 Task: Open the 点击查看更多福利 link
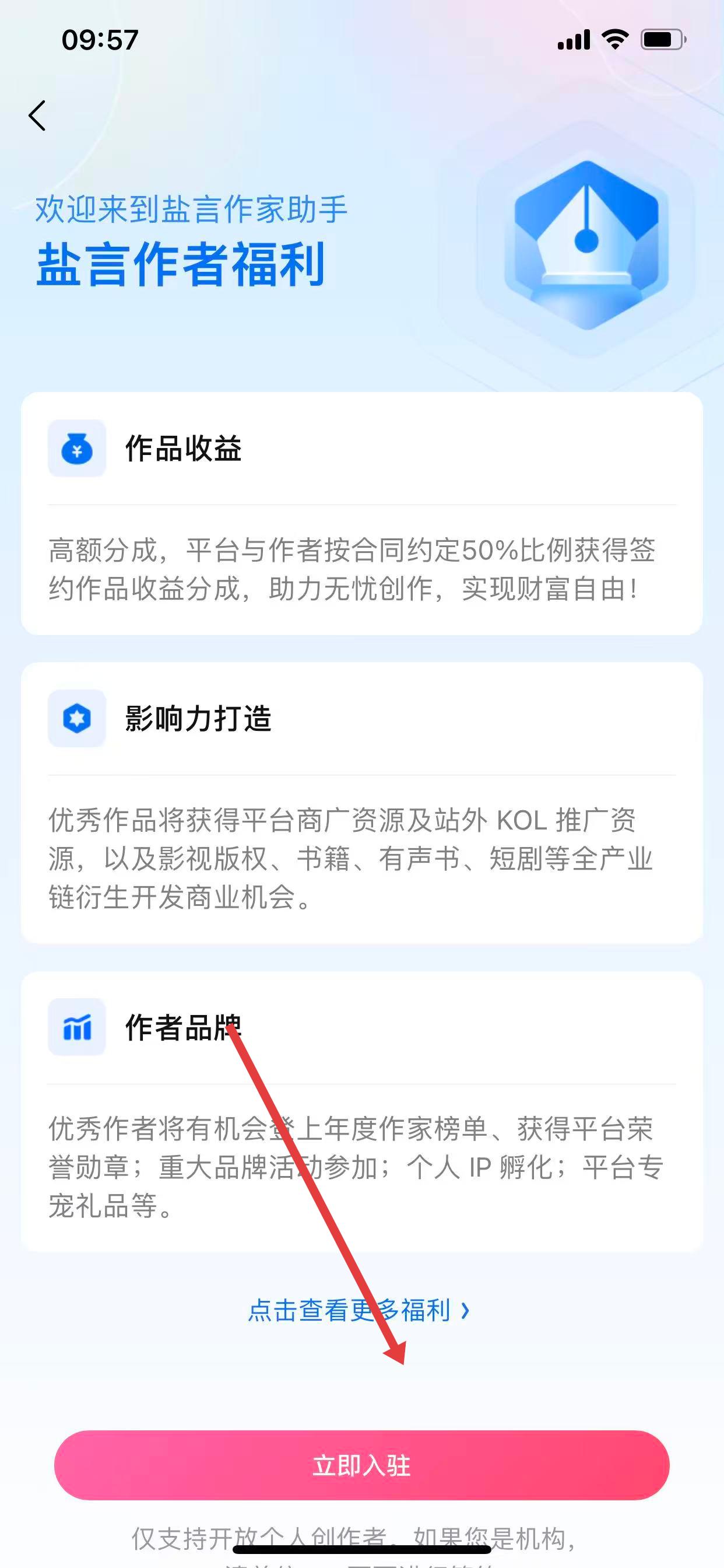358,1310
